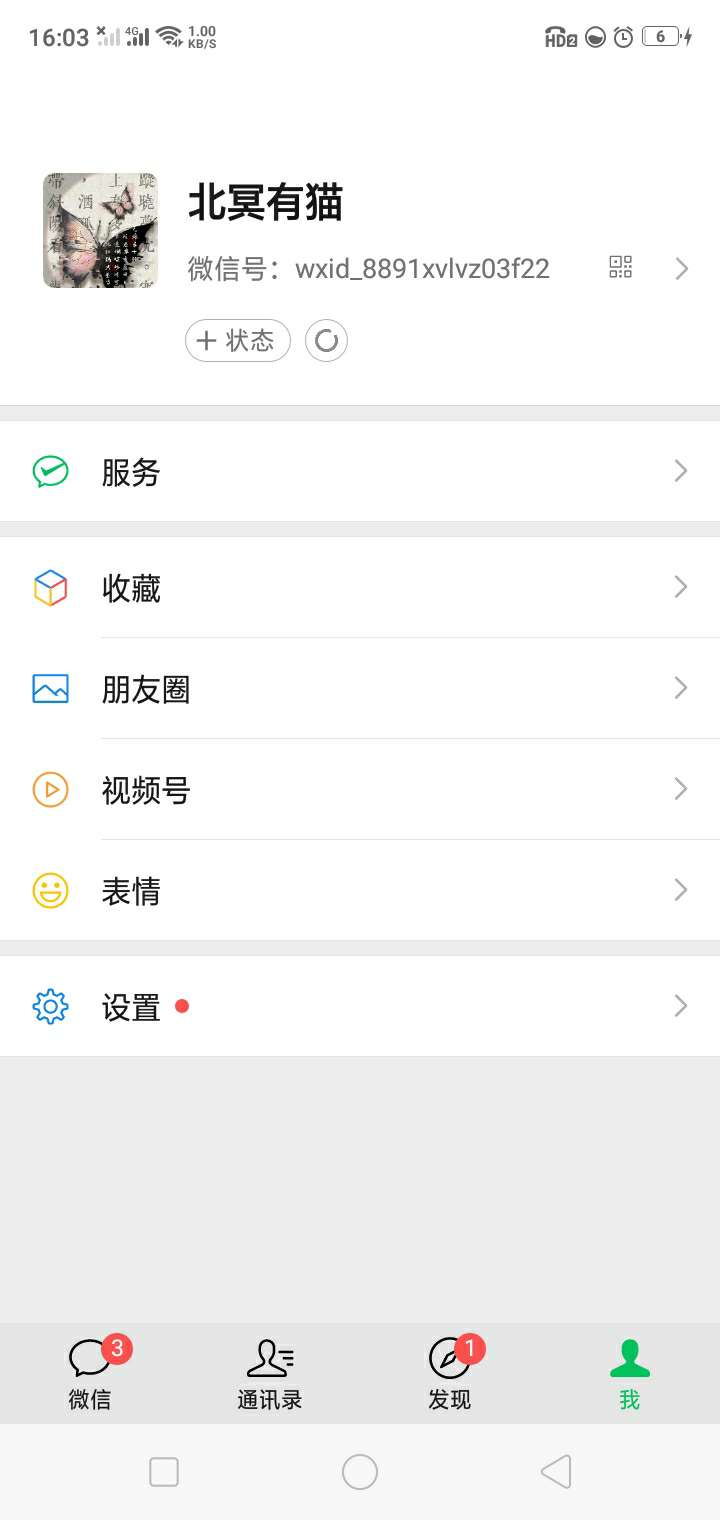Open 收藏 favorites
This screenshot has width=720, height=1520.
(x=360, y=588)
